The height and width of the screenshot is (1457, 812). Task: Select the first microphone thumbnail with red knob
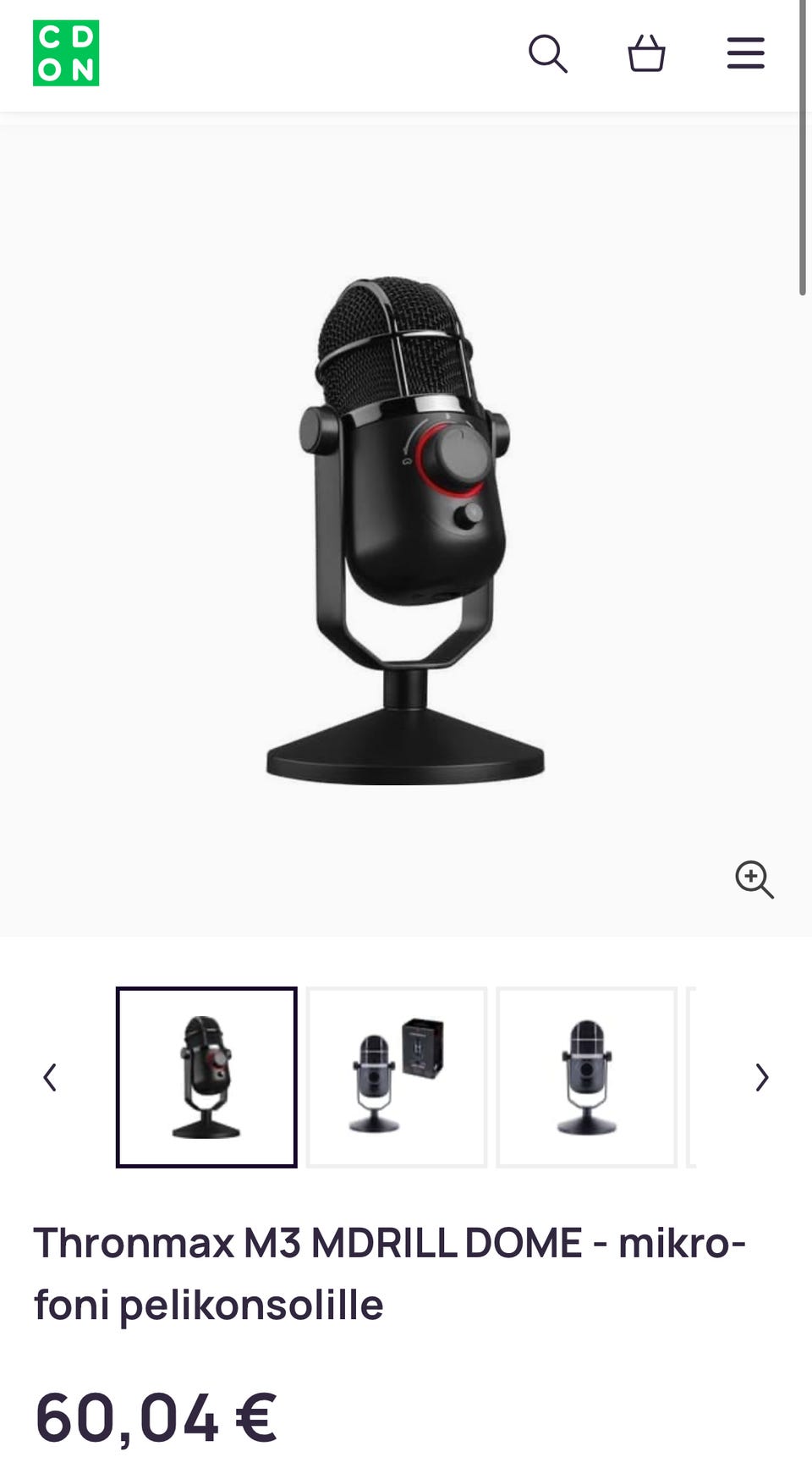[x=206, y=1077]
